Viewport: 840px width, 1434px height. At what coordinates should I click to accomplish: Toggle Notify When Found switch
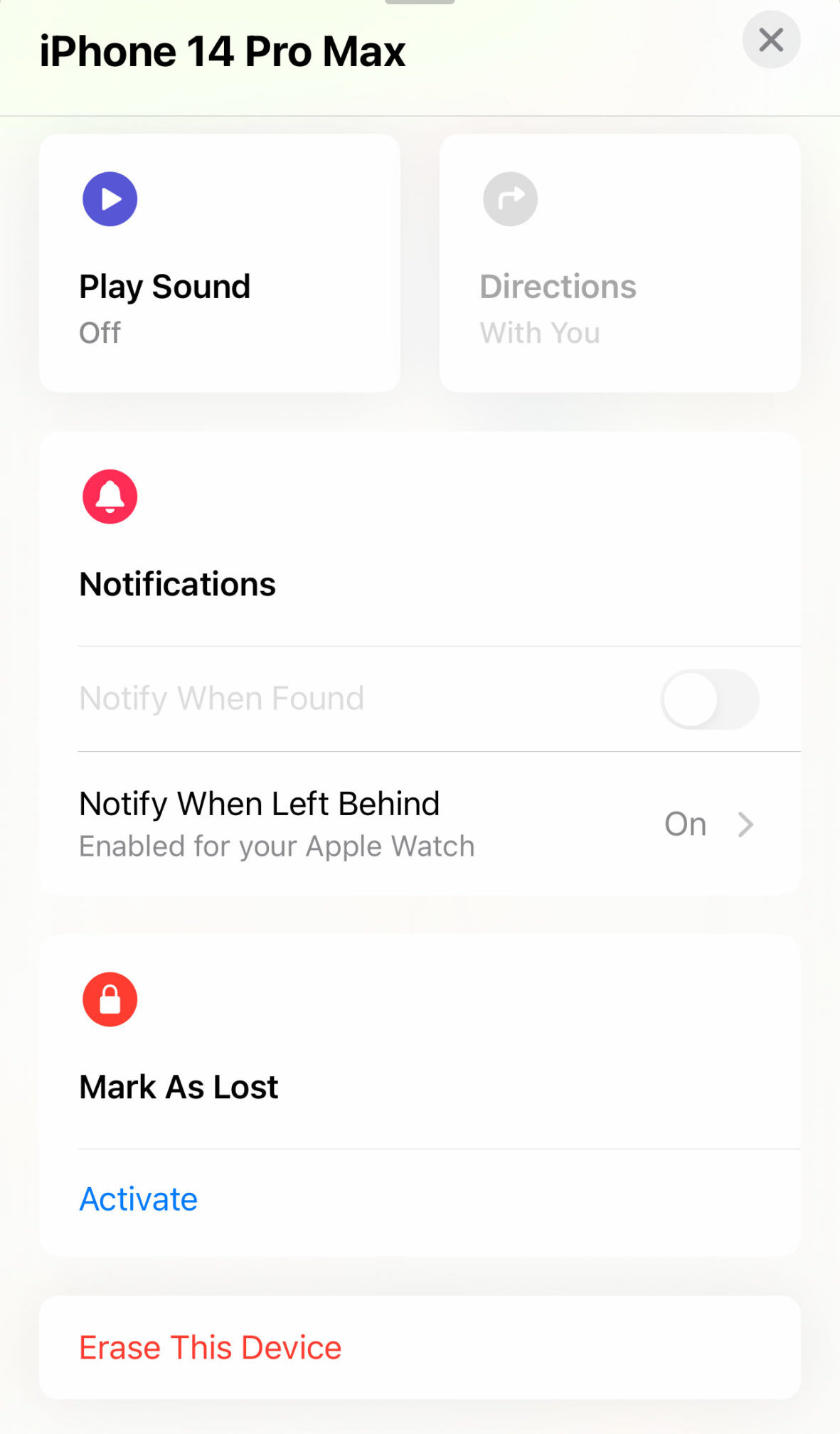(710, 699)
